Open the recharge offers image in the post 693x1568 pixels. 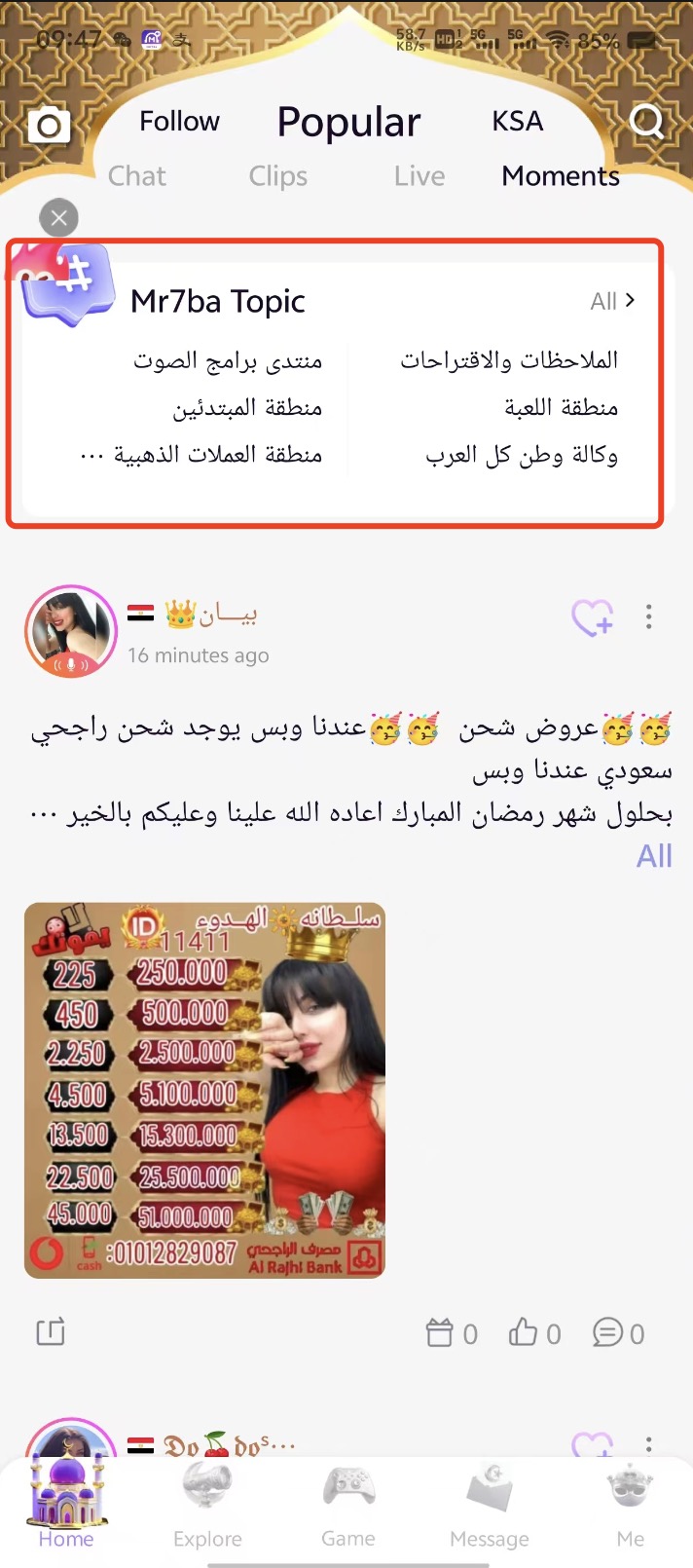[204, 1091]
